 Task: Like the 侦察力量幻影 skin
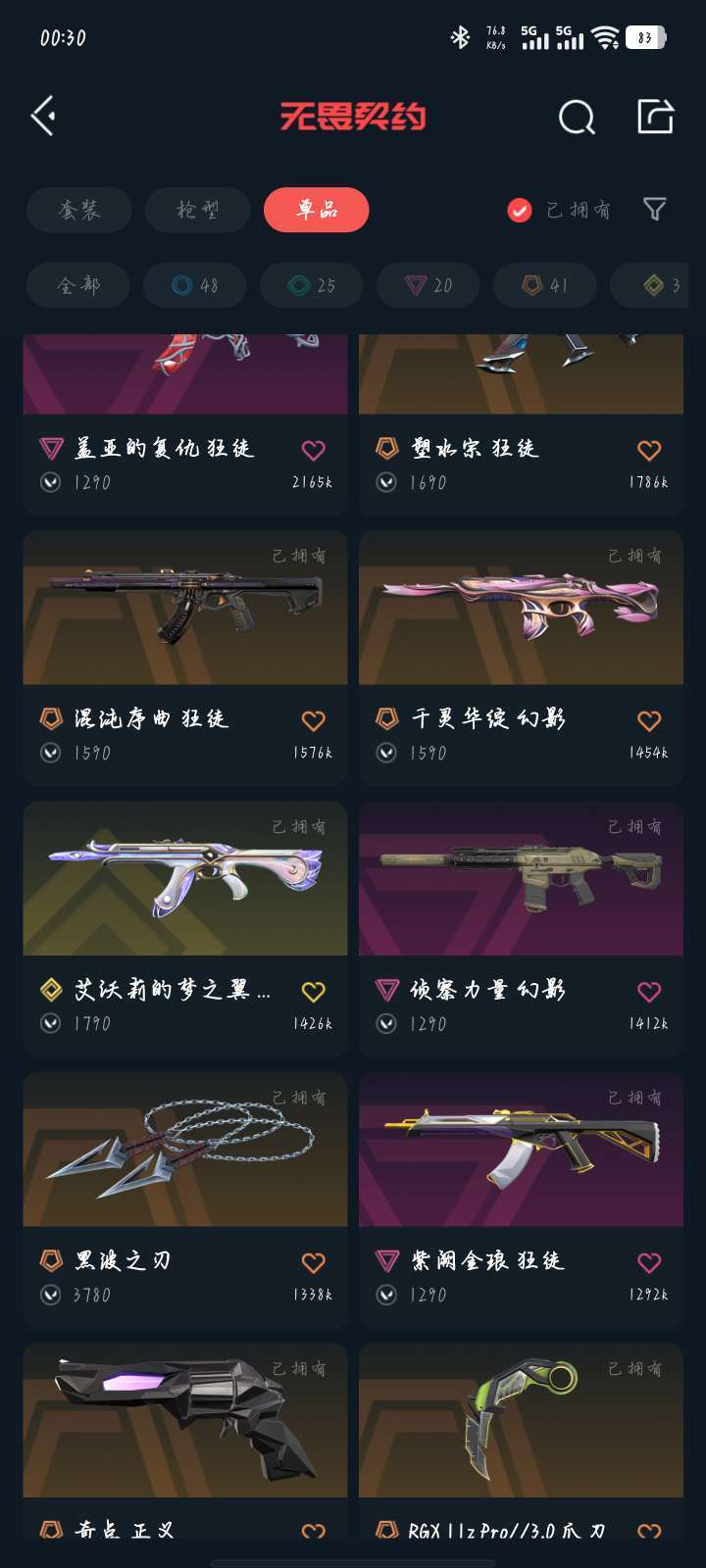649,992
